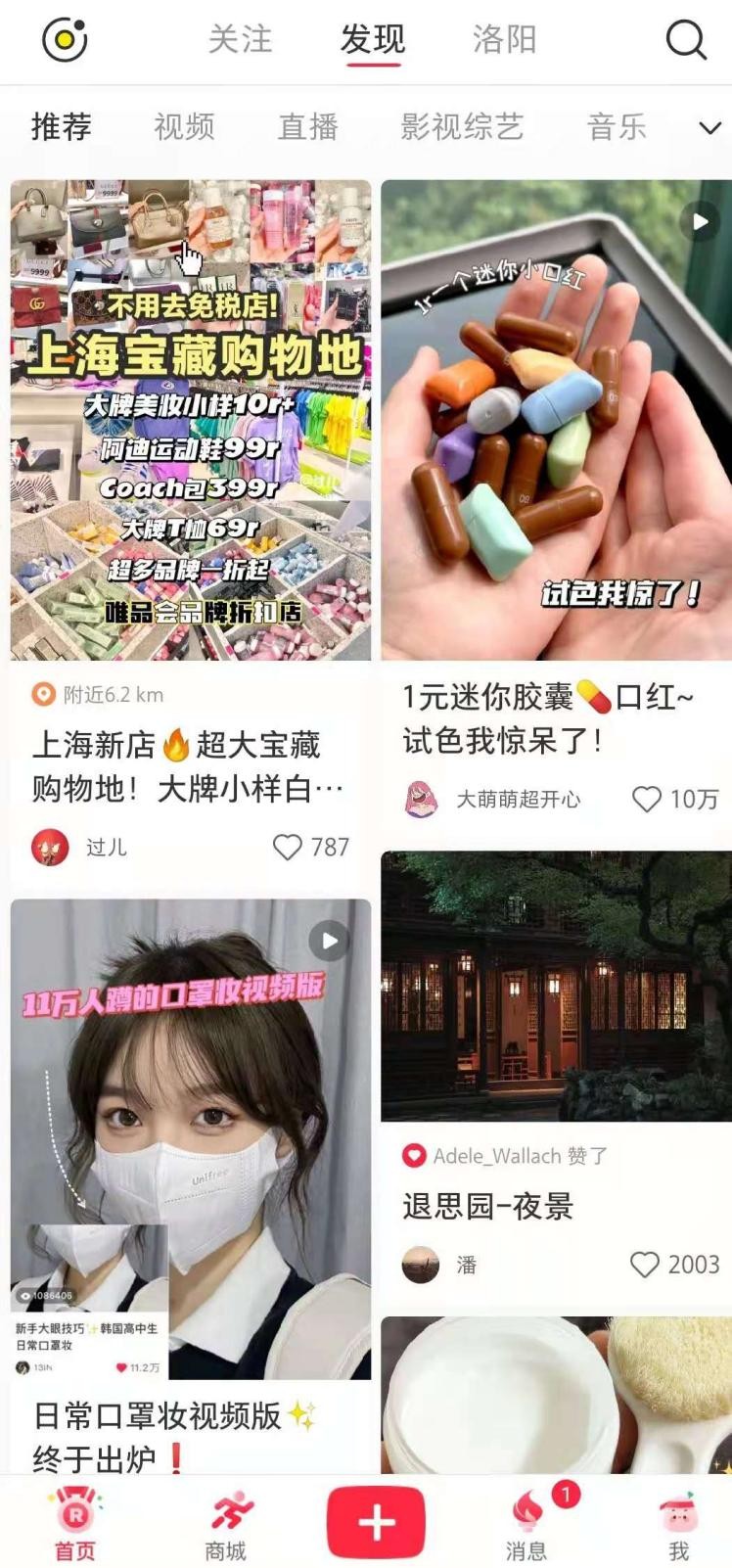Open the search magnifier icon
The height and width of the screenshot is (1568, 732).
point(685,40)
